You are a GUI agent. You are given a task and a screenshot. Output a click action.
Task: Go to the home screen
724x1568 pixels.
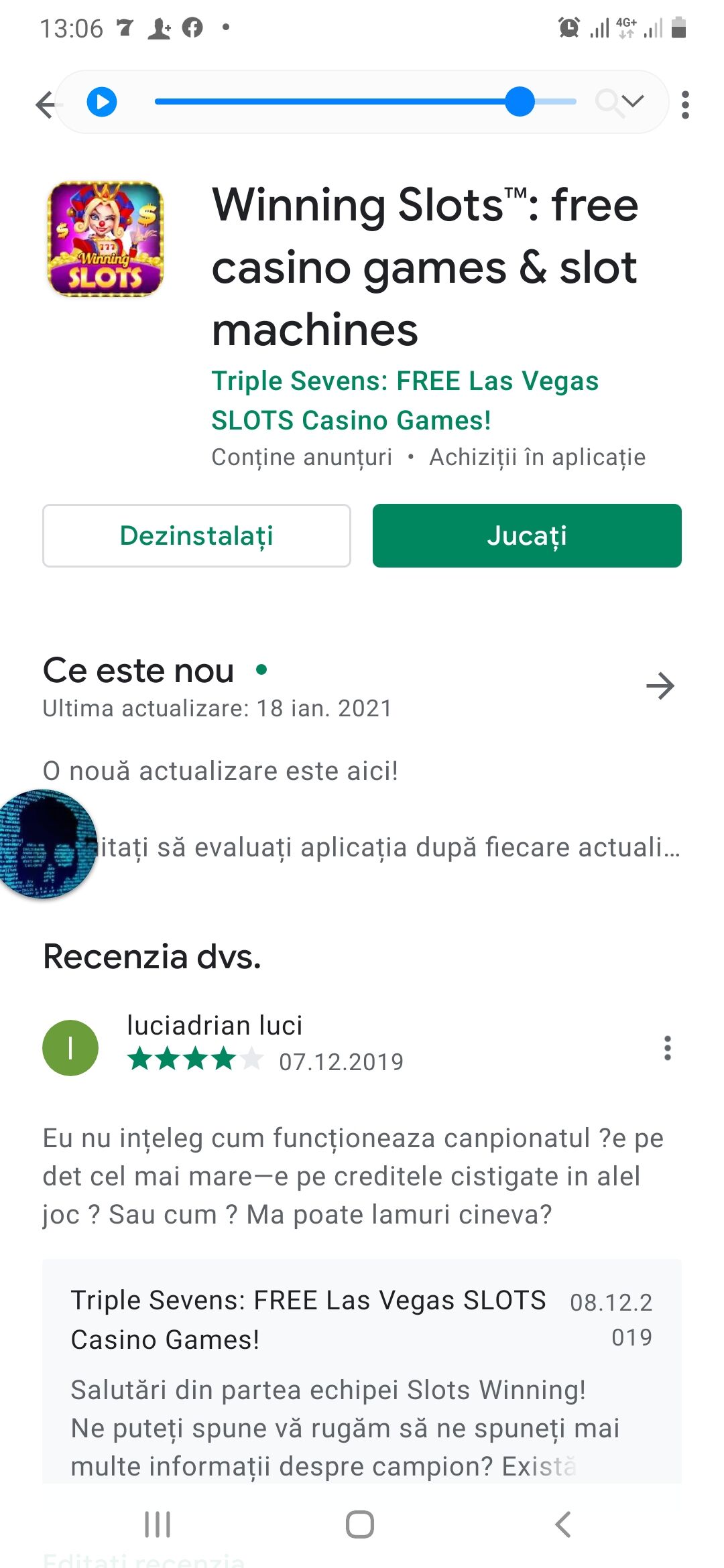(360, 1524)
